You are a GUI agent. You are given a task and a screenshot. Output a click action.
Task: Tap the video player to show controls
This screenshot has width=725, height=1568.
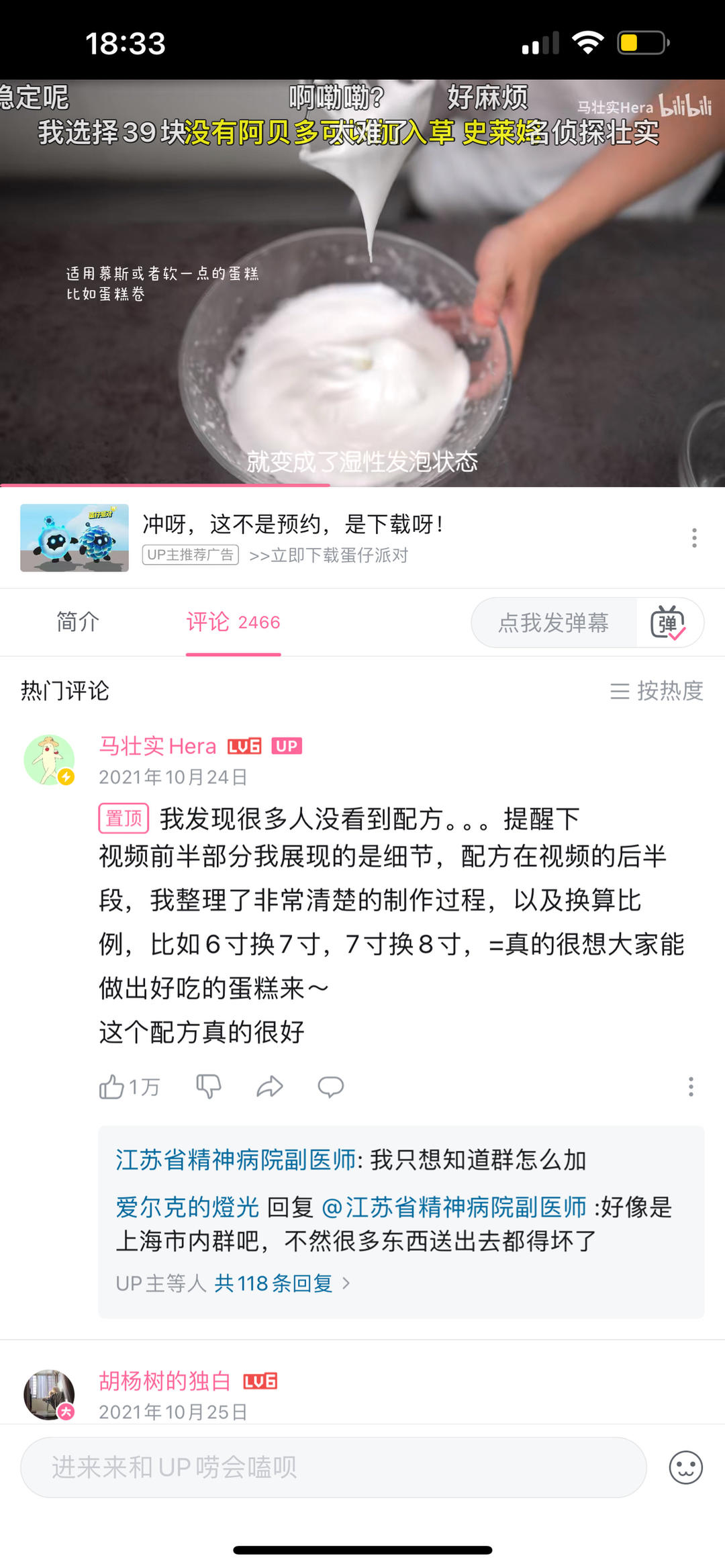(x=362, y=283)
